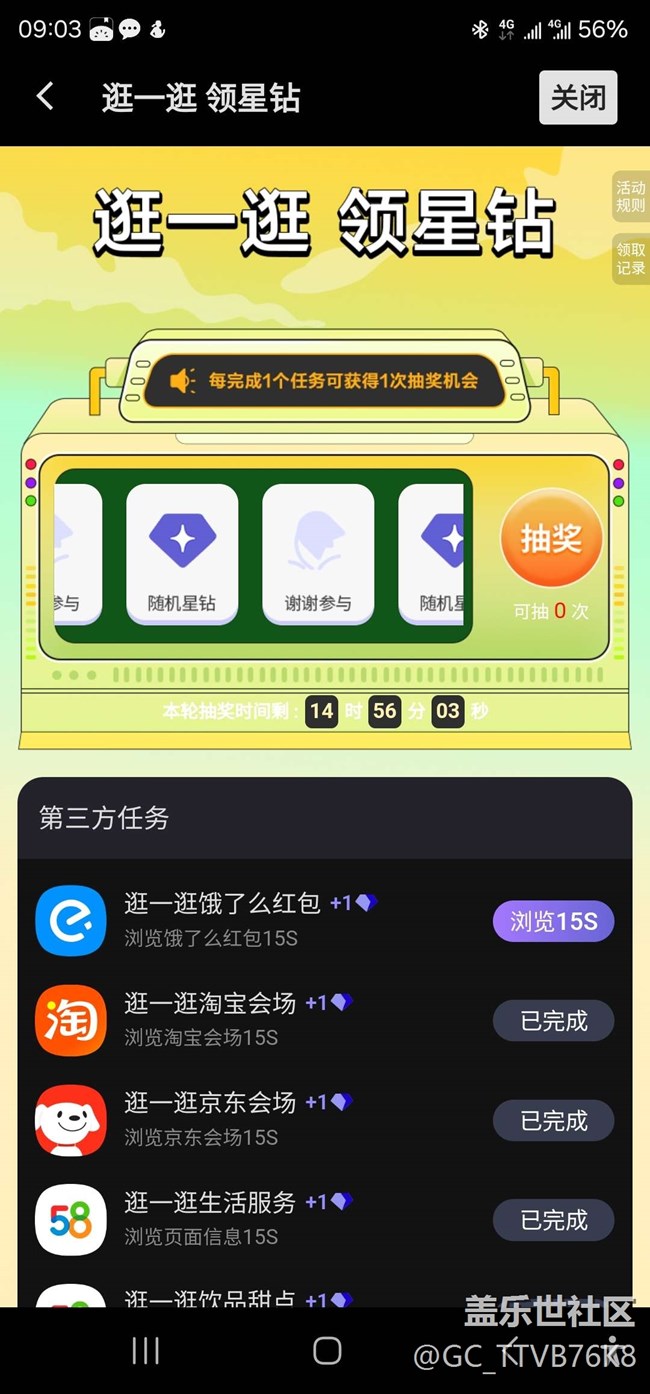
Task: Open 活动规则 activity rules
Action: click(631, 197)
